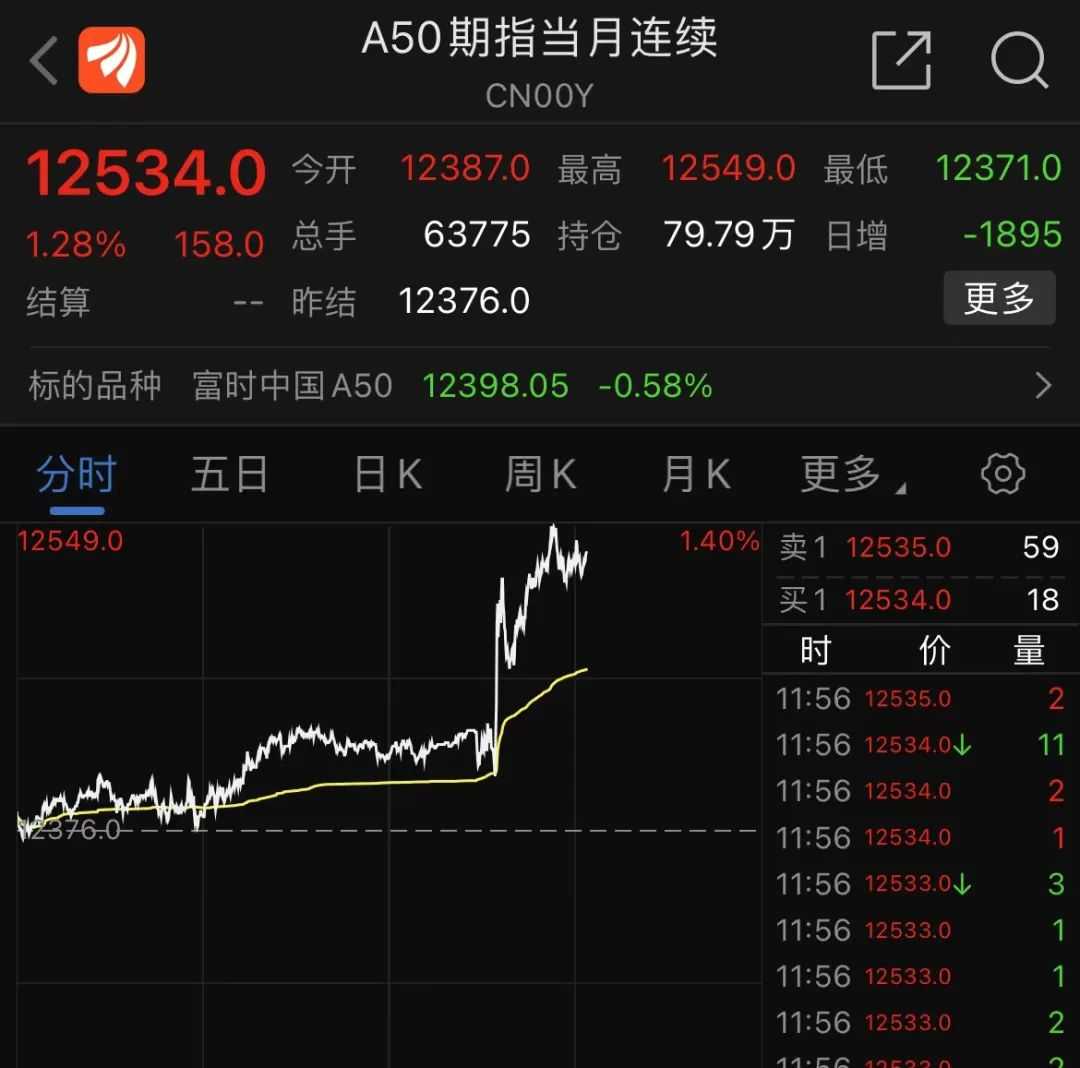The image size is (1080, 1068).
Task: Open the 富时中国A50 underlying index row
Action: (x=540, y=386)
